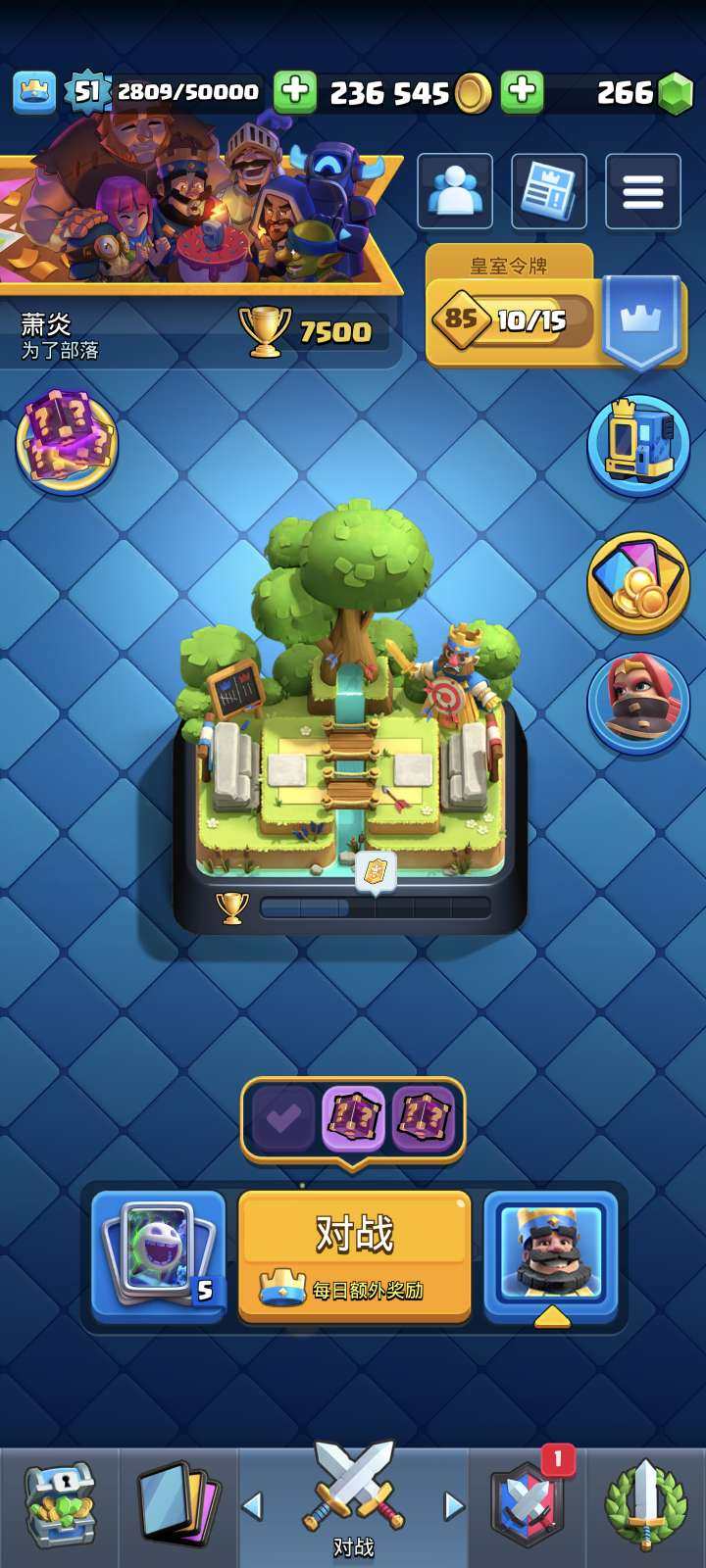Open the shop chest tab
Screen dimensions: 706x1568
(x=59, y=1506)
